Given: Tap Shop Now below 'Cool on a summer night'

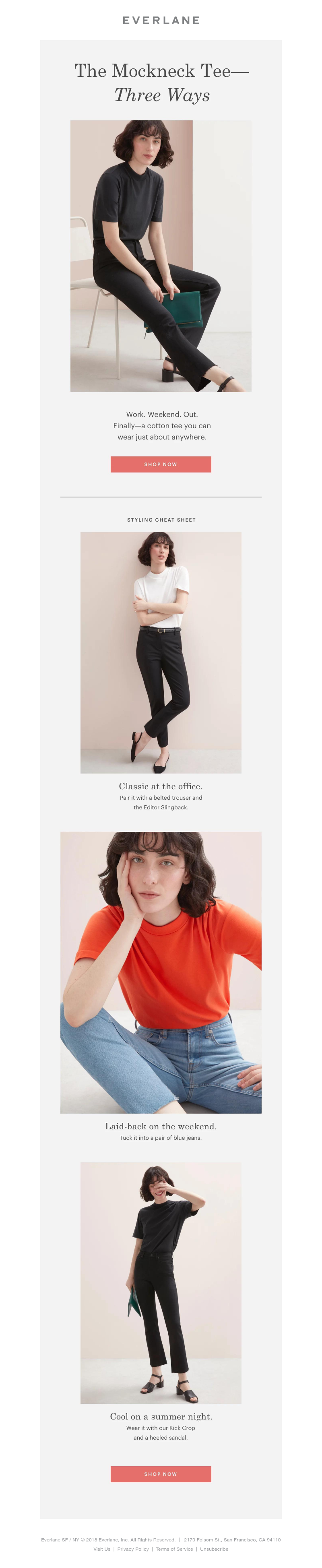Looking at the screenshot, I should pyautogui.click(x=161, y=1474).
